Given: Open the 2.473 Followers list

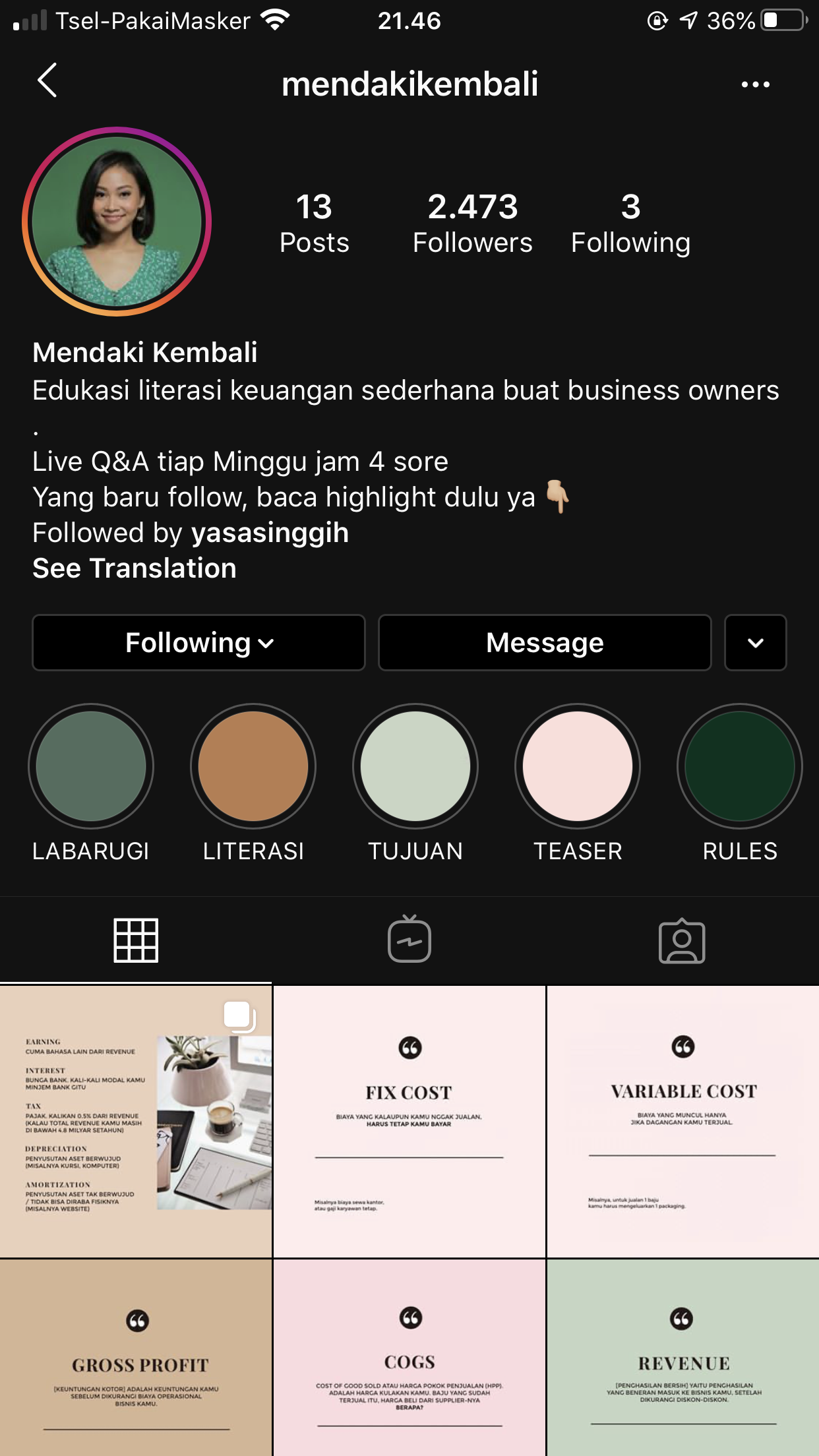Looking at the screenshot, I should click(x=472, y=223).
